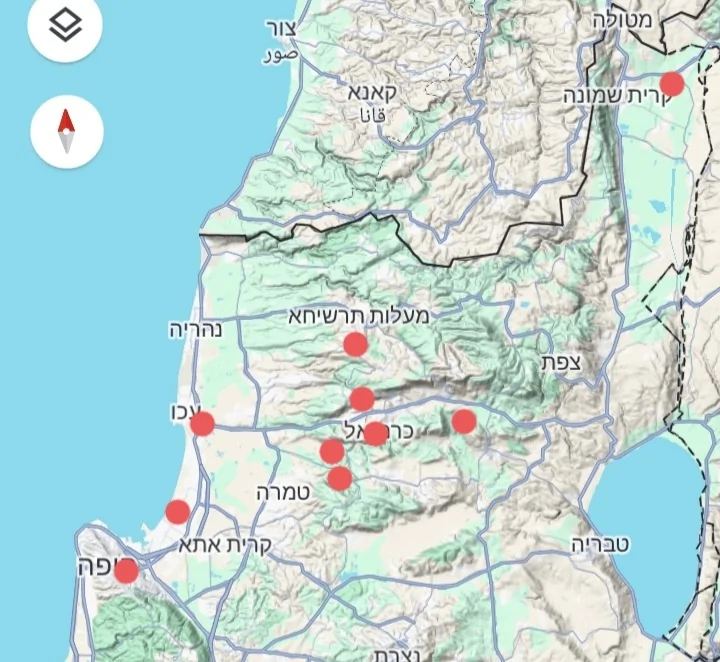Tap the red marker at כרמיאל

pos(375,433)
